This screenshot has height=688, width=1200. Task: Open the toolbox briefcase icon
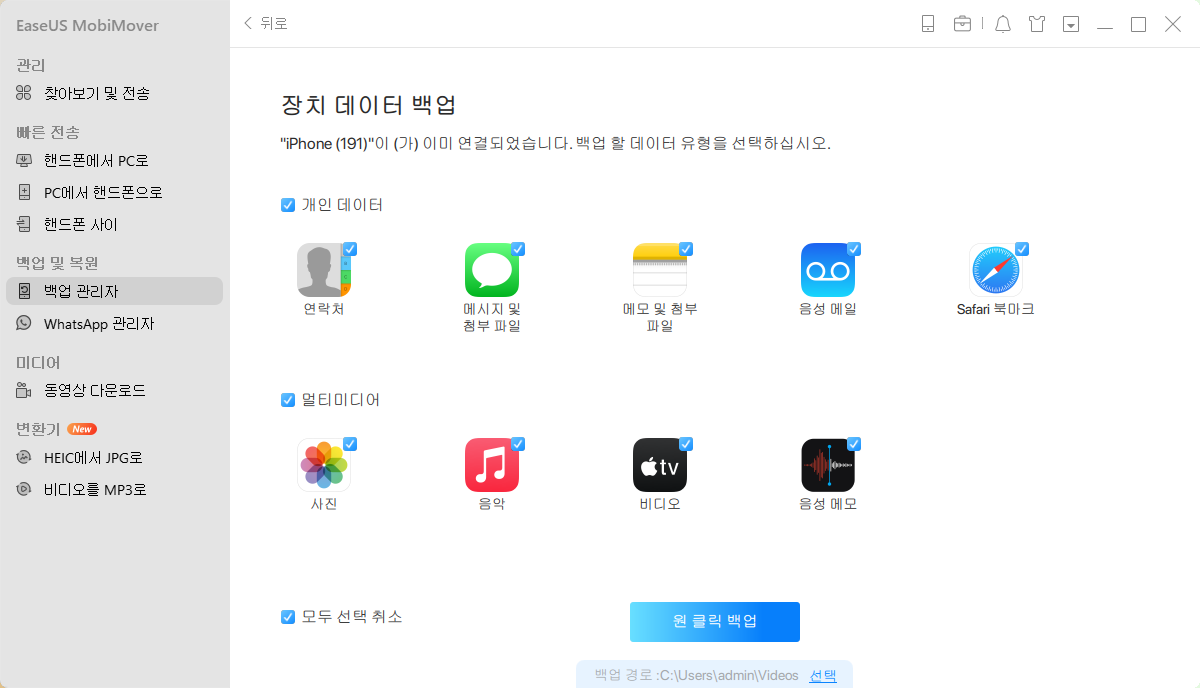click(962, 24)
